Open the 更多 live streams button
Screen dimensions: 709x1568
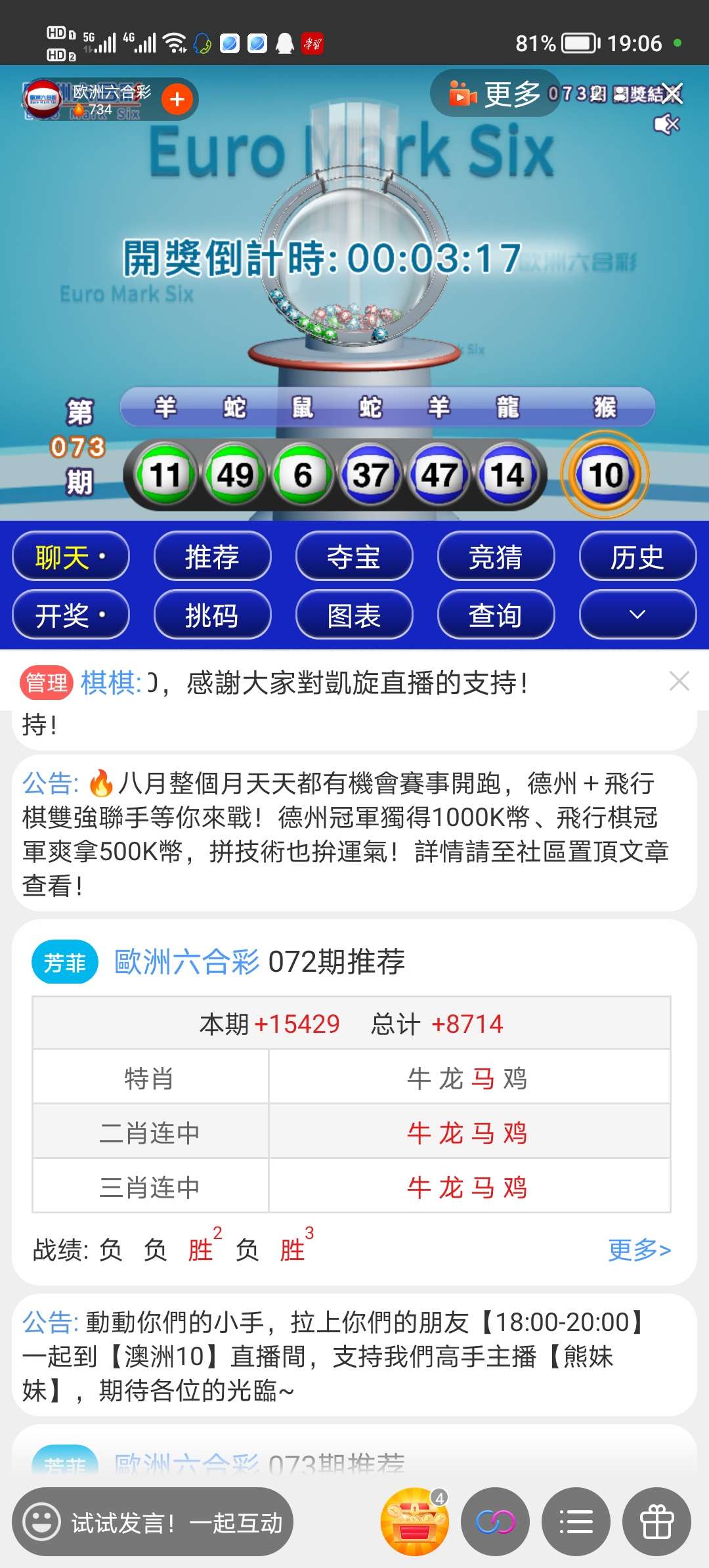coord(495,94)
